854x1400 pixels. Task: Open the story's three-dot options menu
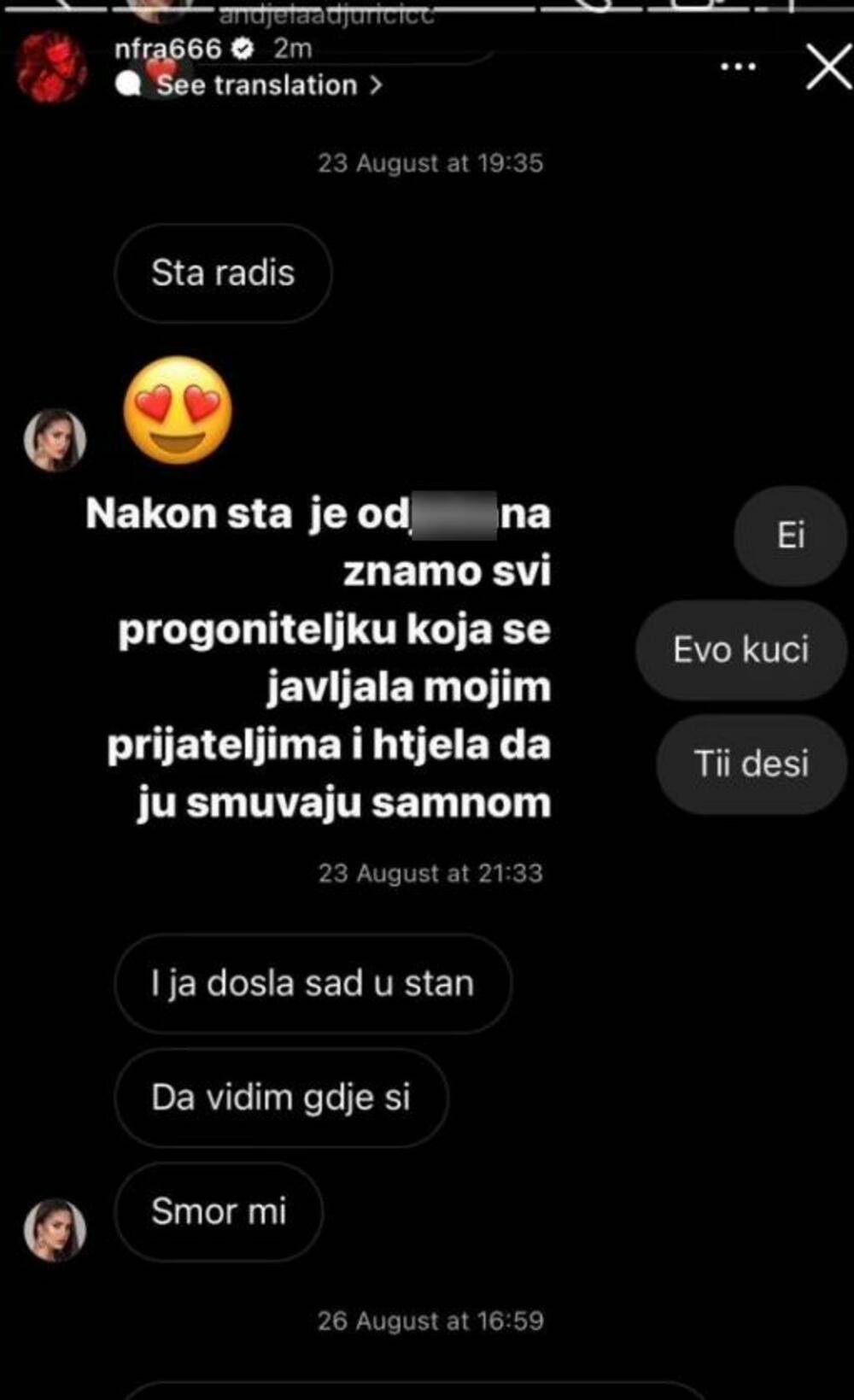tap(738, 67)
